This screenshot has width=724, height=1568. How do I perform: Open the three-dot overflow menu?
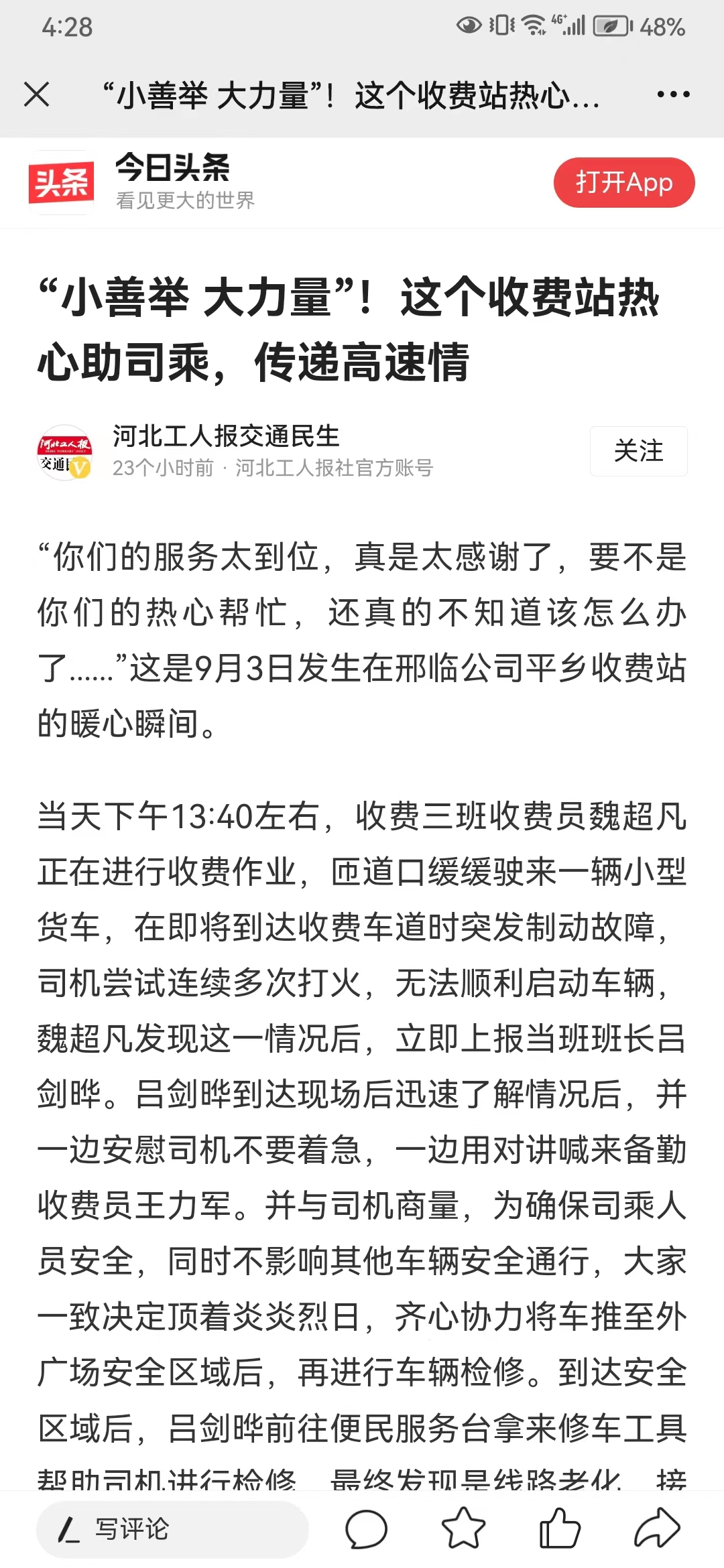point(673,94)
